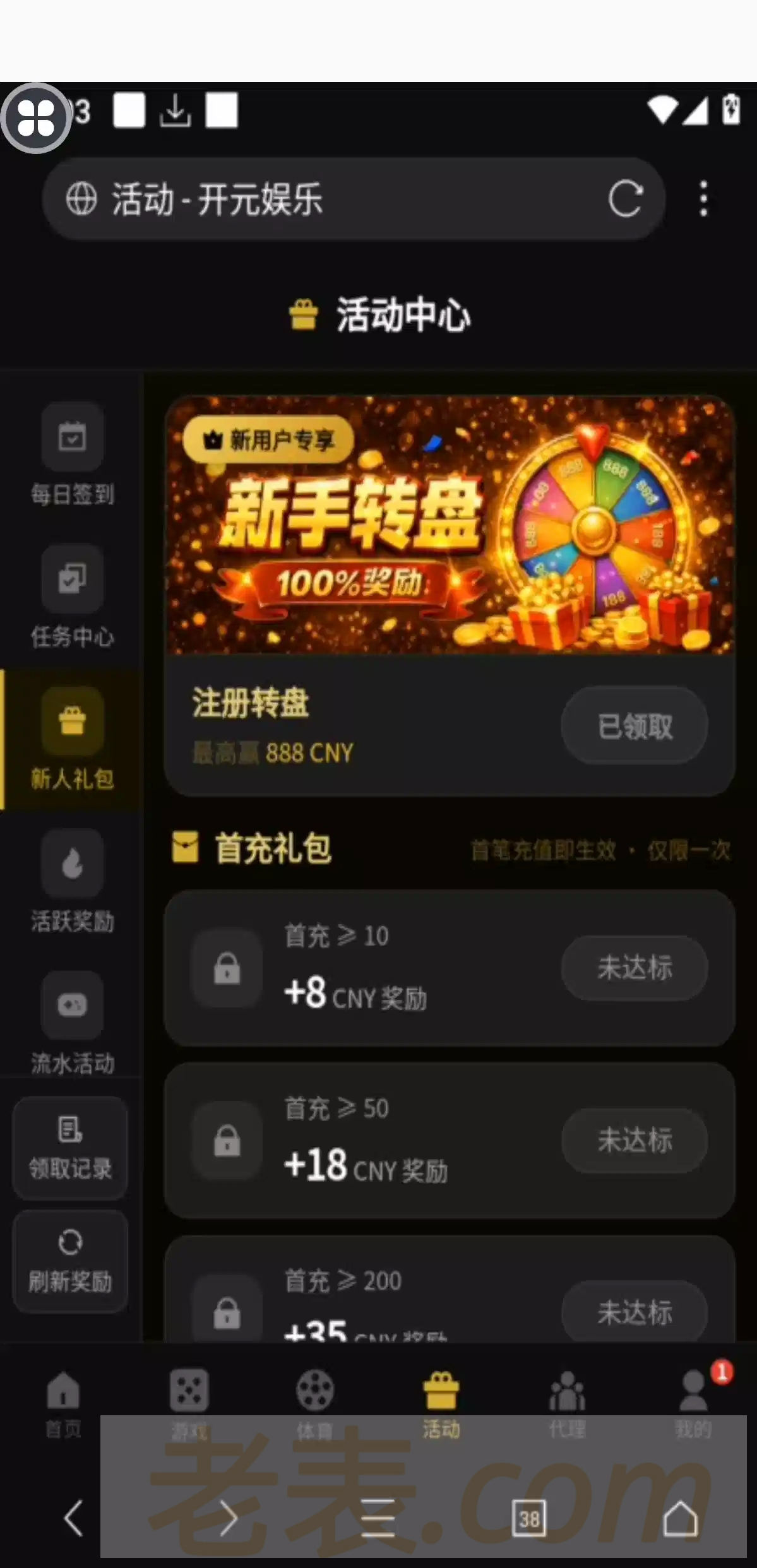Tap 未达标 for 首充 ≥ 50 reward
The width and height of the screenshot is (757, 1568).
coord(634,1140)
